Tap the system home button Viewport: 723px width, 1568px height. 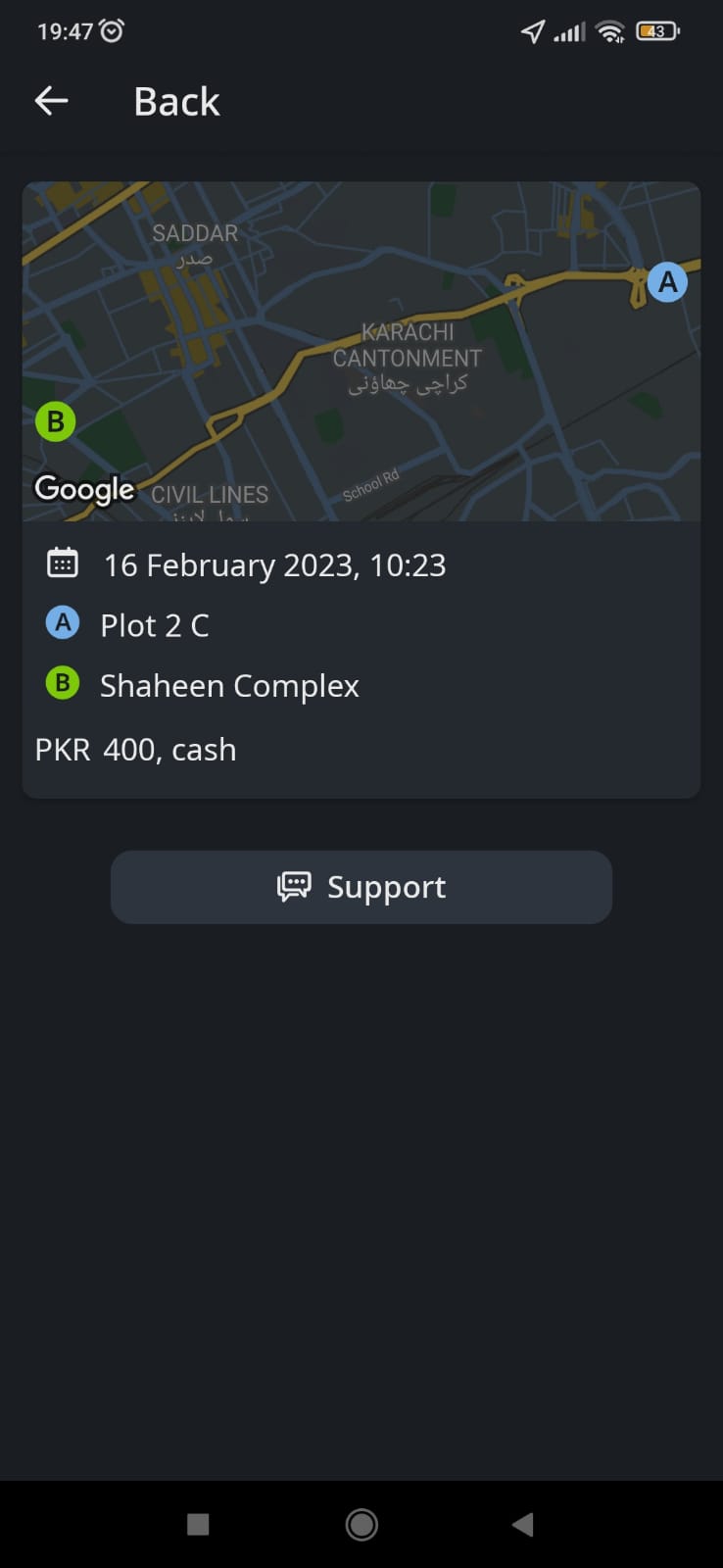pos(361,1524)
